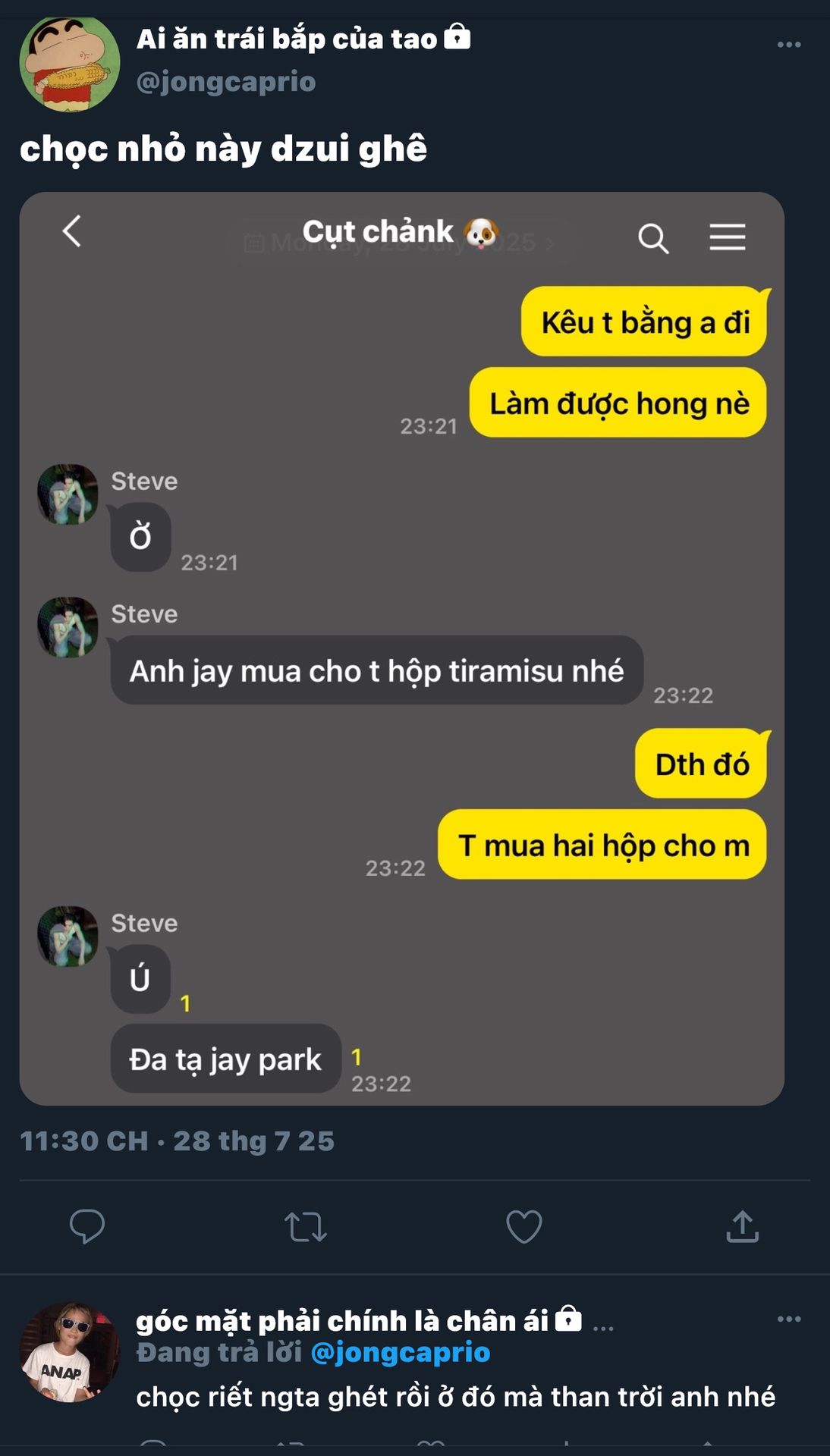Open the attached chat screenshot image
This screenshot has height=1456, width=830.
(x=401, y=648)
